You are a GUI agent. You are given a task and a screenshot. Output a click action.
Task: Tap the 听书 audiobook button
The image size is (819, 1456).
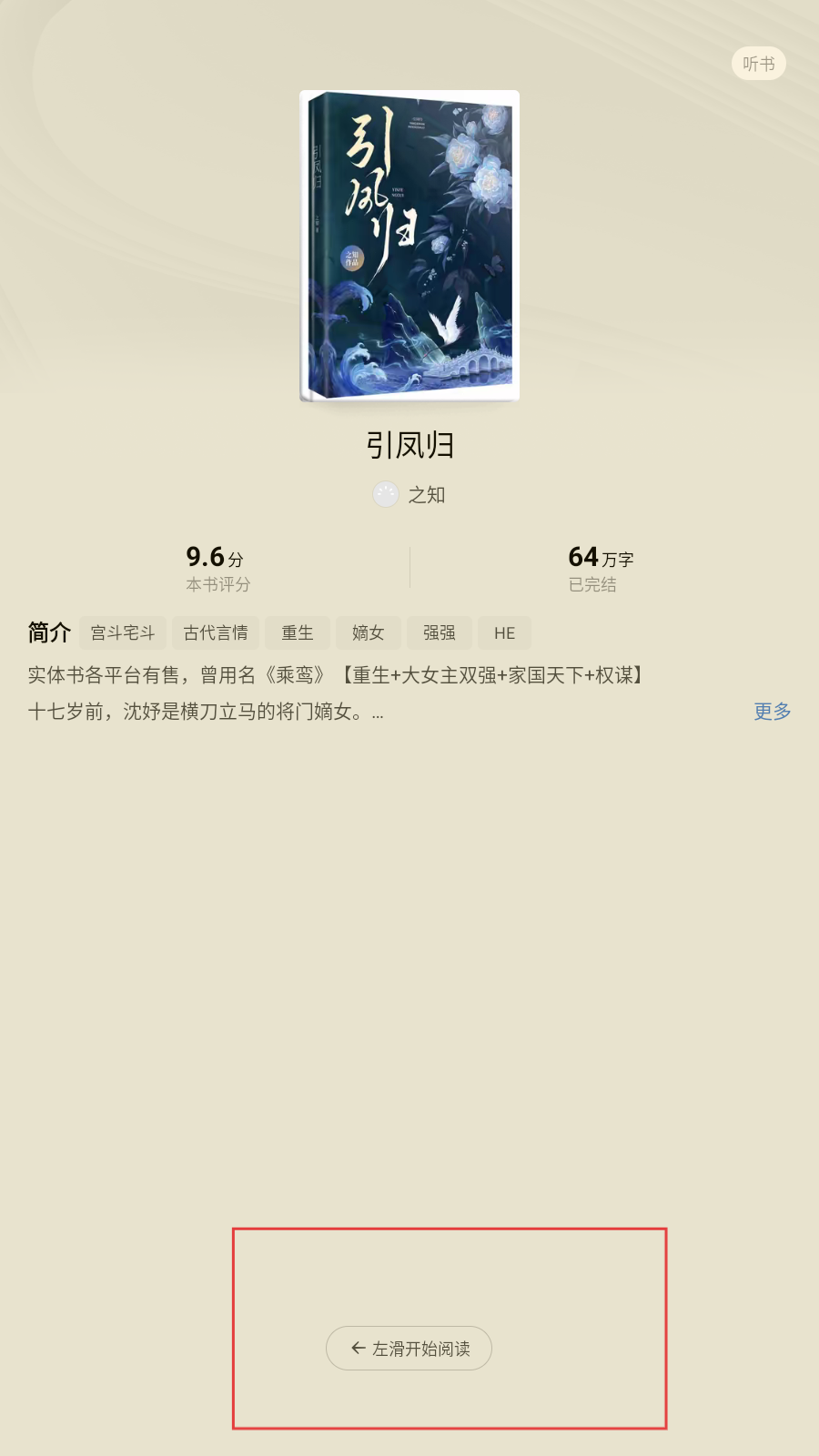pos(758,64)
